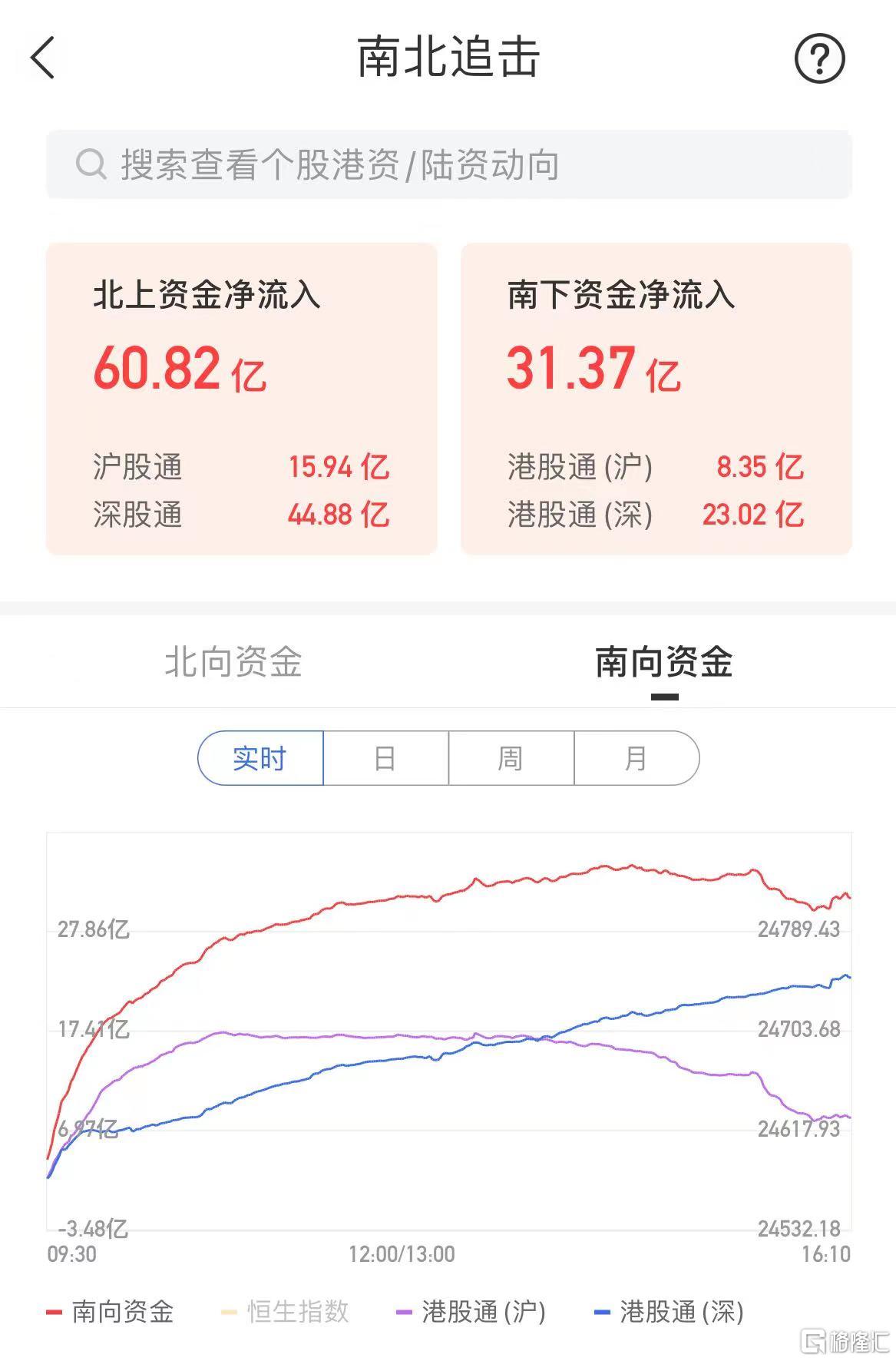Tap the stock search box
896x1361 pixels.
coord(448,164)
